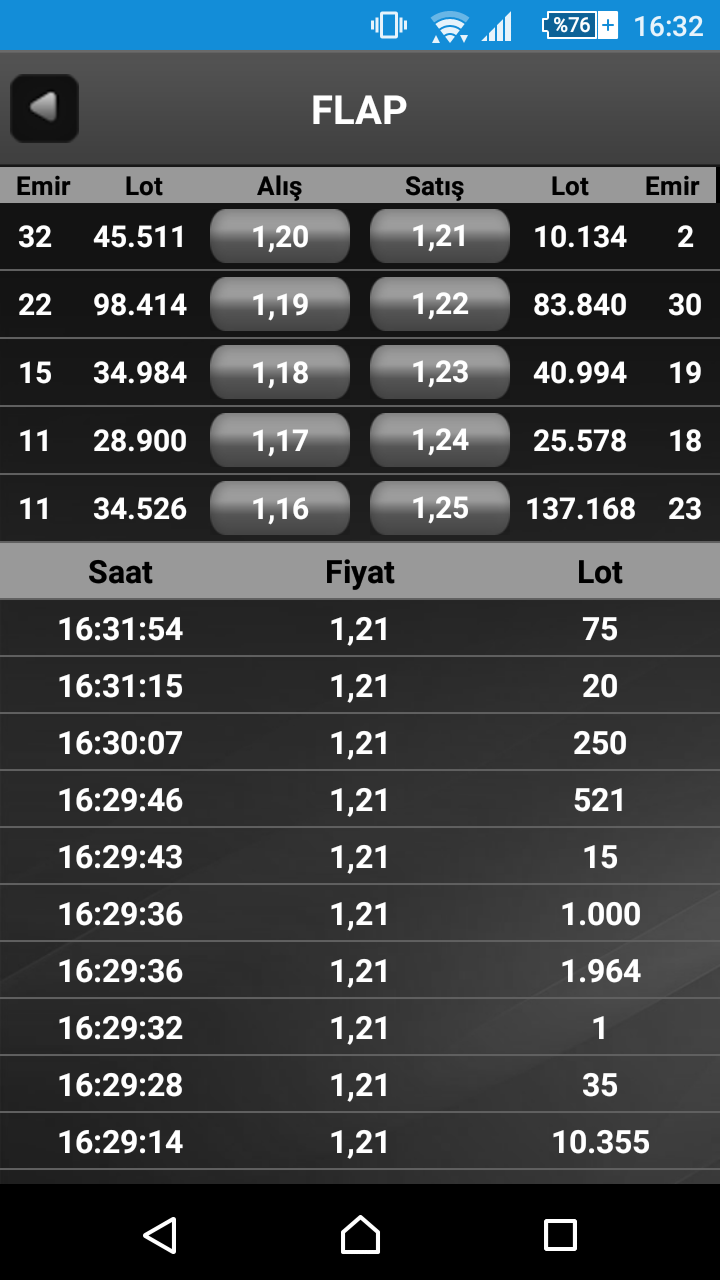Choose the 1,19 bid price button
This screenshot has height=1280, width=720.
coord(280,305)
